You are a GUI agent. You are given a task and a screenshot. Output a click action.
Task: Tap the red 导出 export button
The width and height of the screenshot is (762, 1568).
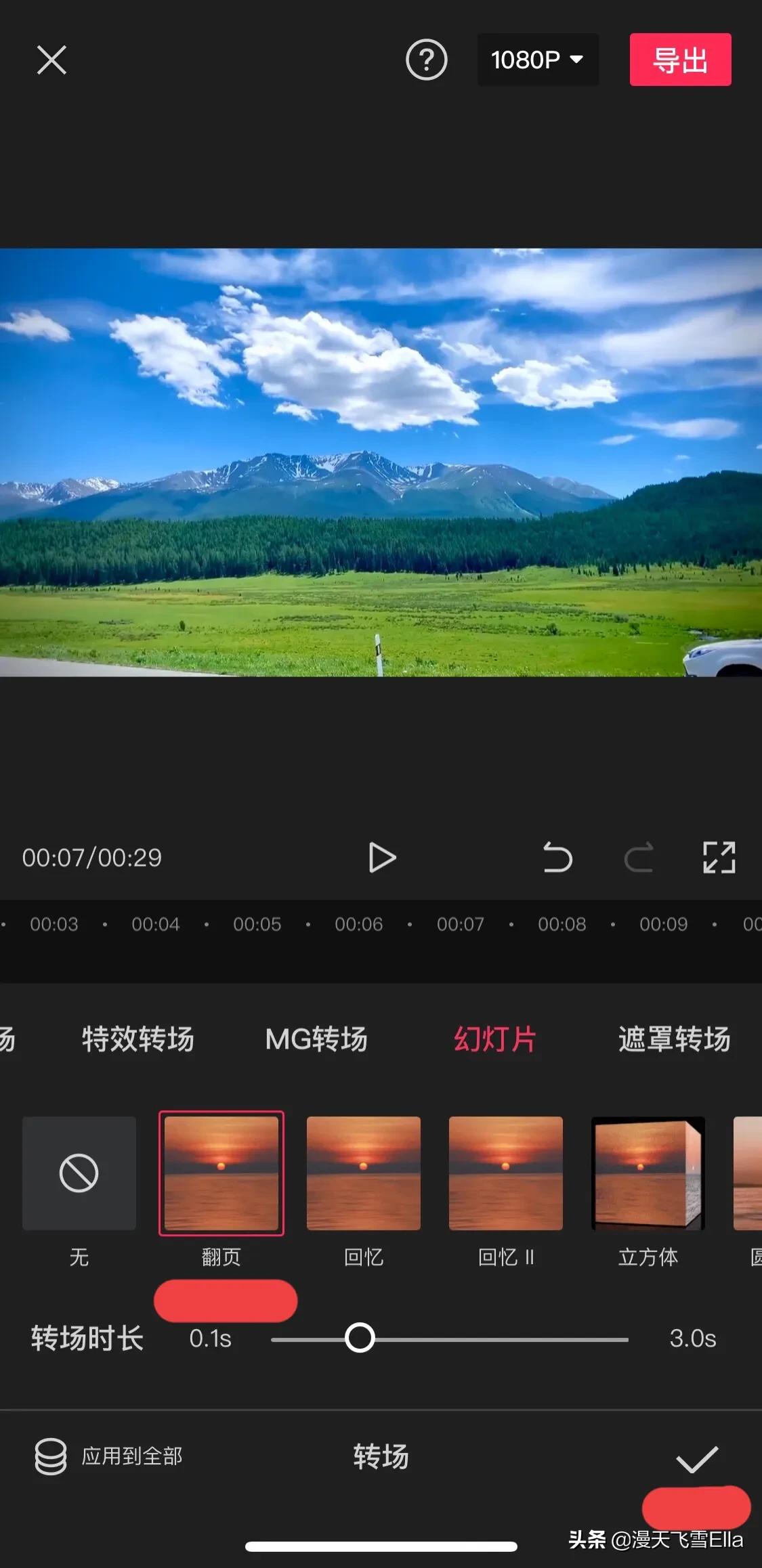[680, 60]
